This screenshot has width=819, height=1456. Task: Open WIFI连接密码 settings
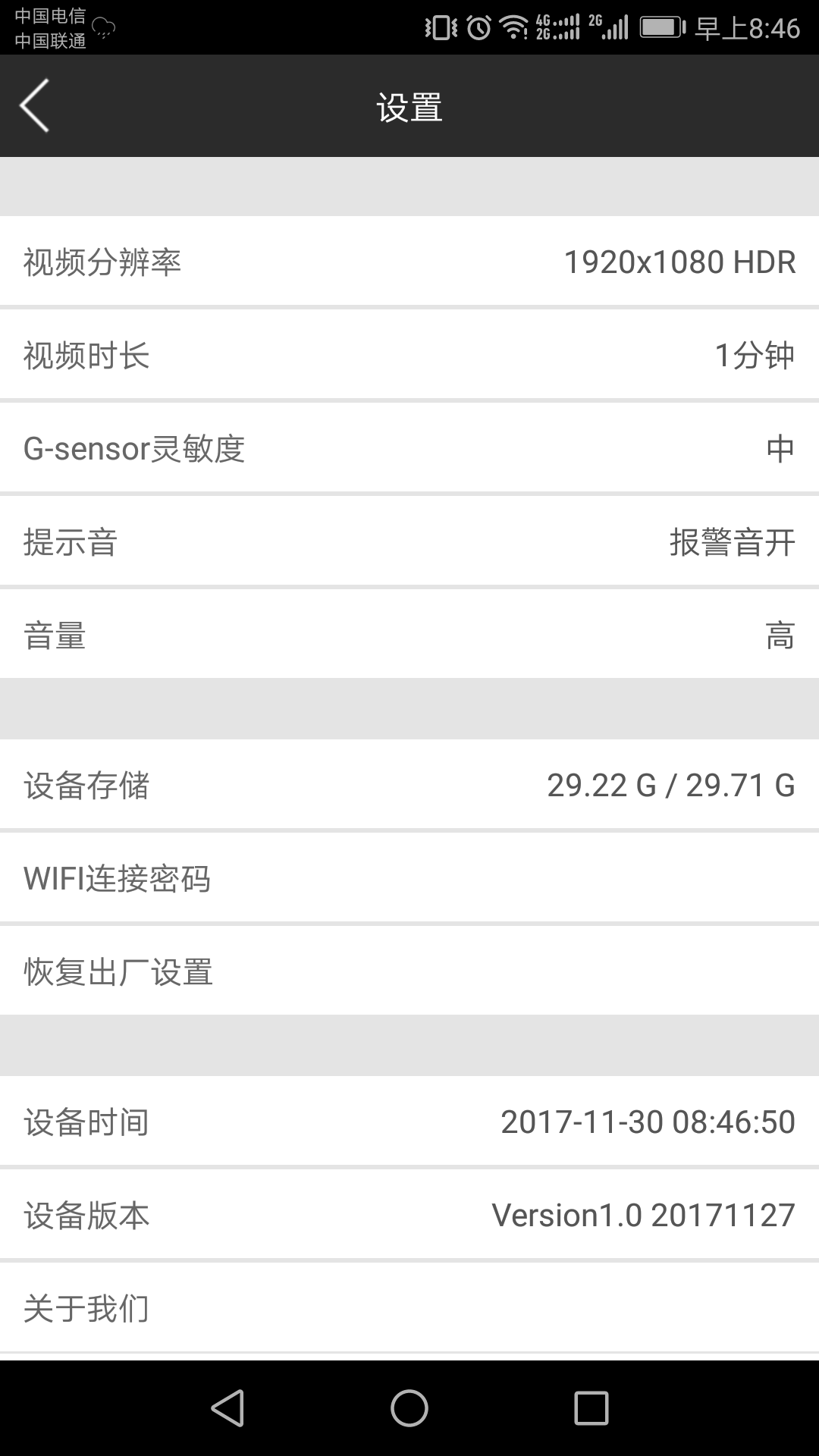point(409,878)
